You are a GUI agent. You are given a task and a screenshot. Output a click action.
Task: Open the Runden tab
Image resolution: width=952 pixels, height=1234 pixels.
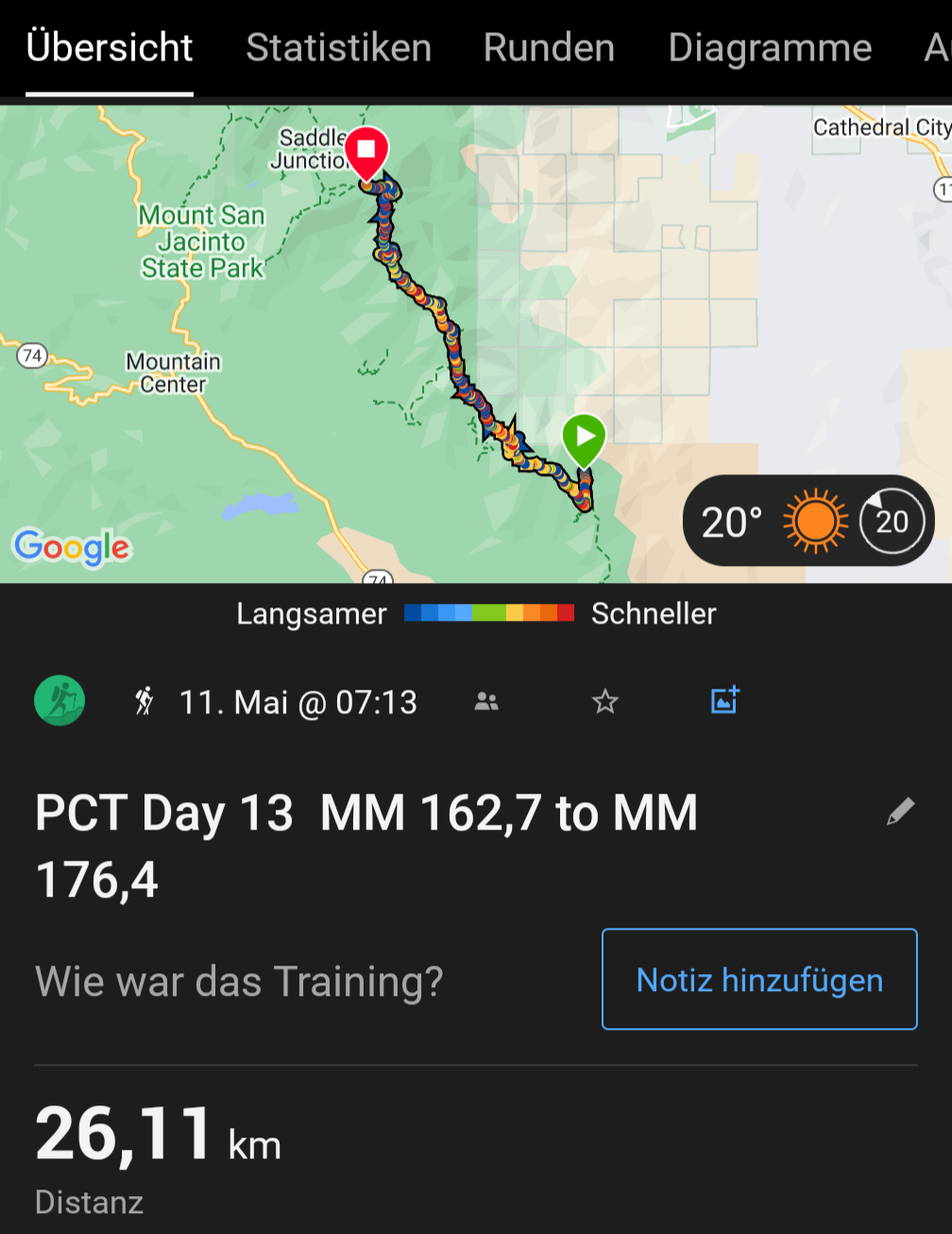coord(549,48)
